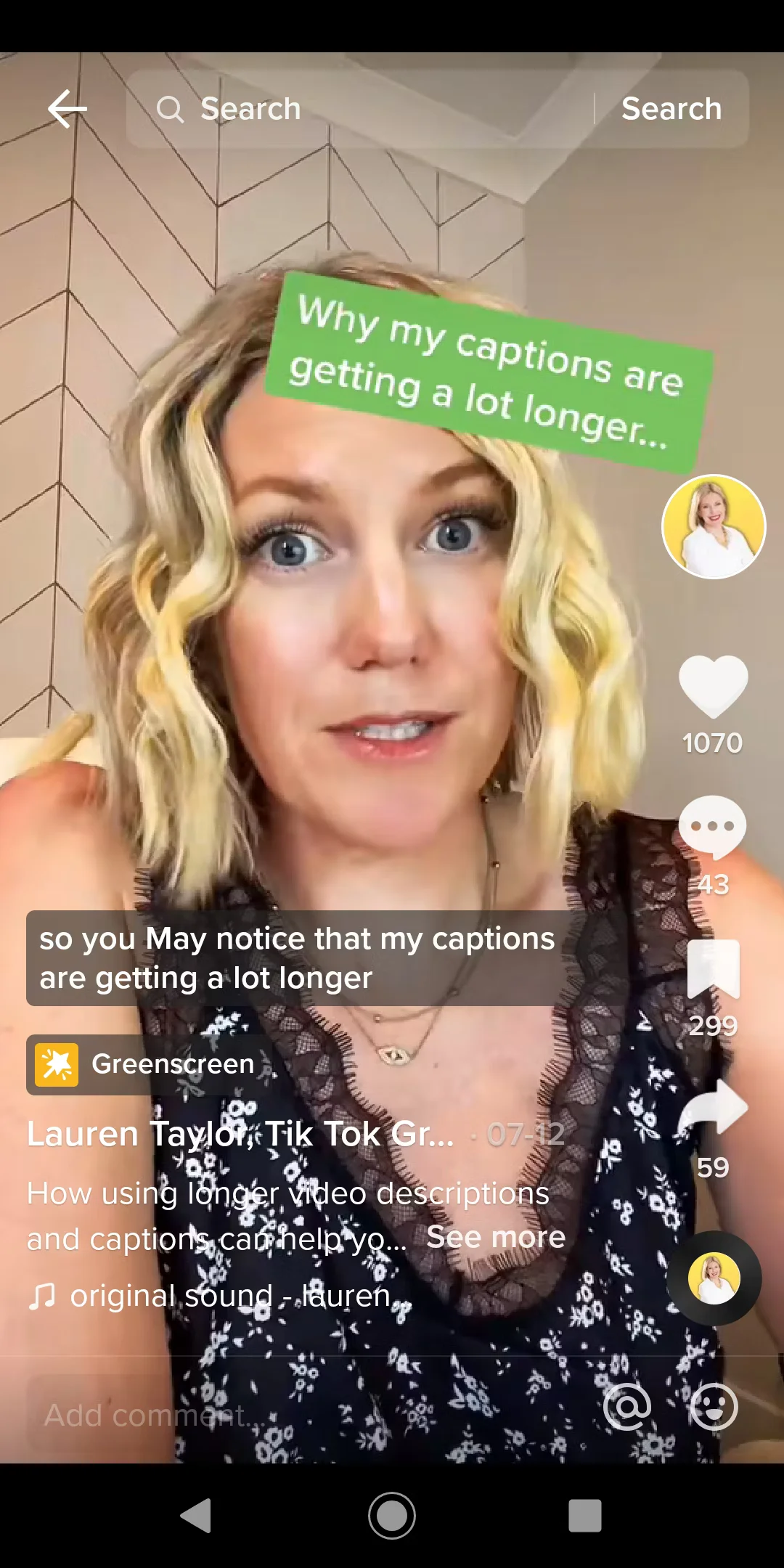This screenshot has height=1568, width=784.
Task: Expand description with See more
Action: point(496,1237)
